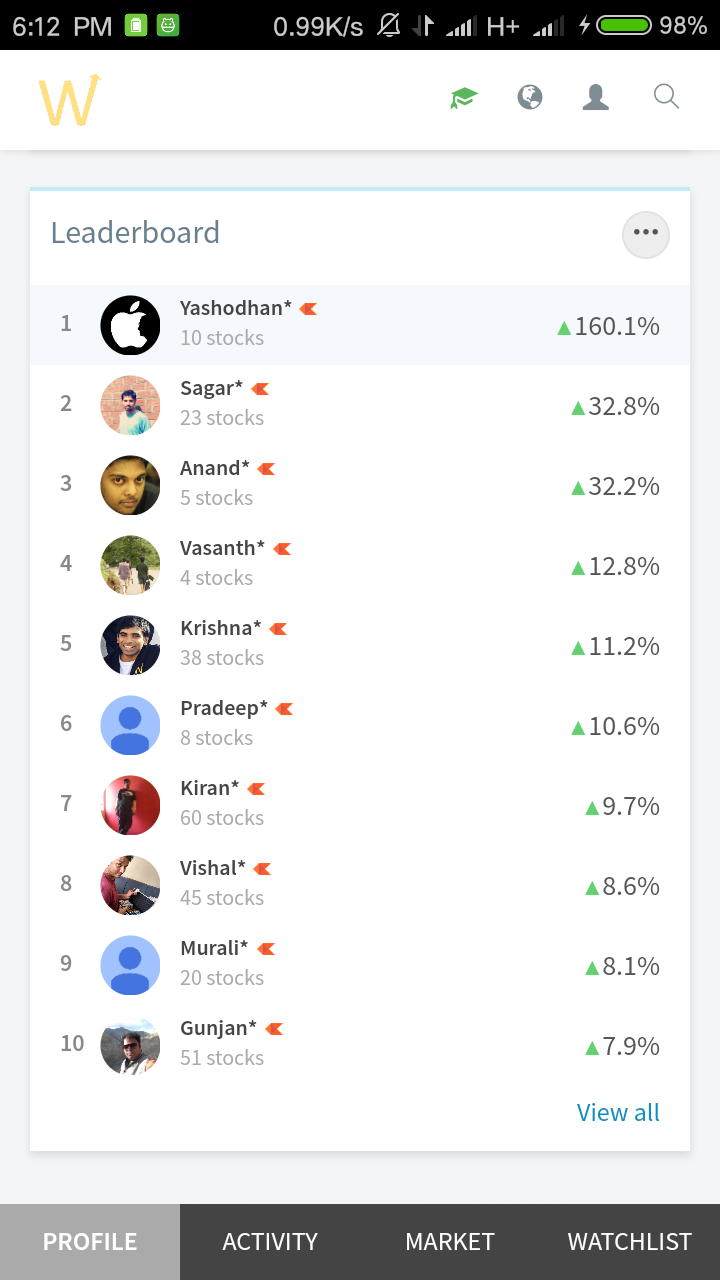Open the Leaderboard overflow menu
This screenshot has width=720, height=1280.
645,234
